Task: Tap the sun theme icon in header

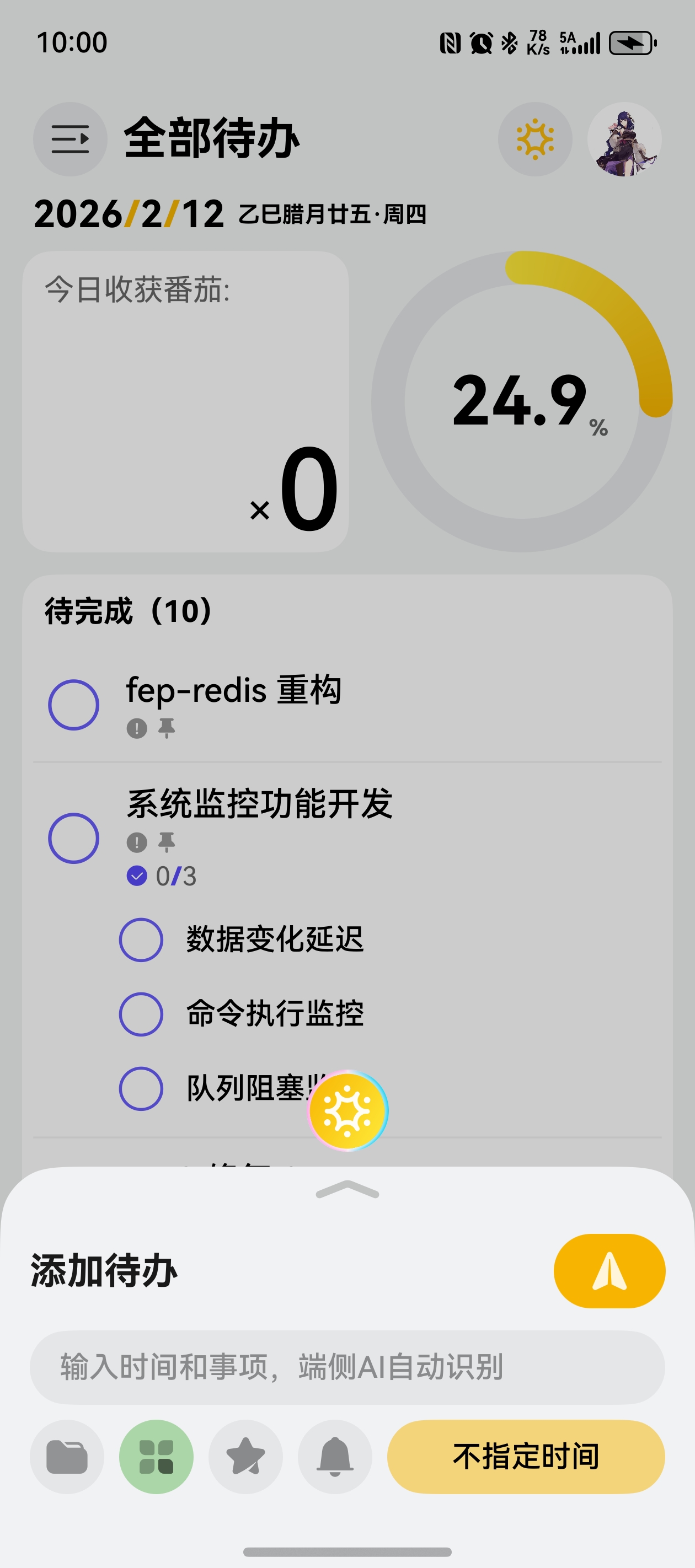Action: pyautogui.click(x=535, y=139)
